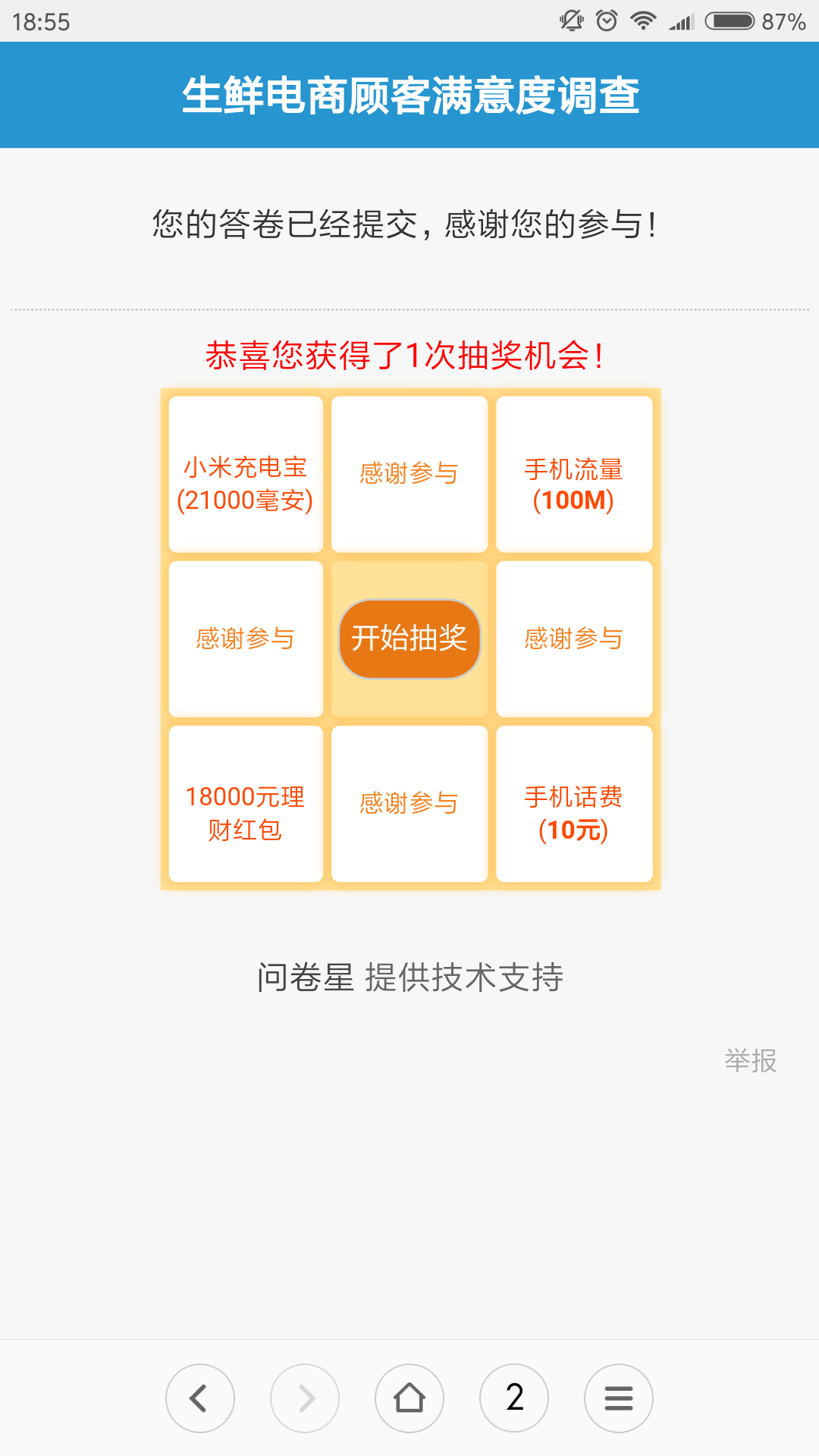Open 问卷星 提供技术支持 link
This screenshot has width=819, height=1456.
tap(409, 977)
